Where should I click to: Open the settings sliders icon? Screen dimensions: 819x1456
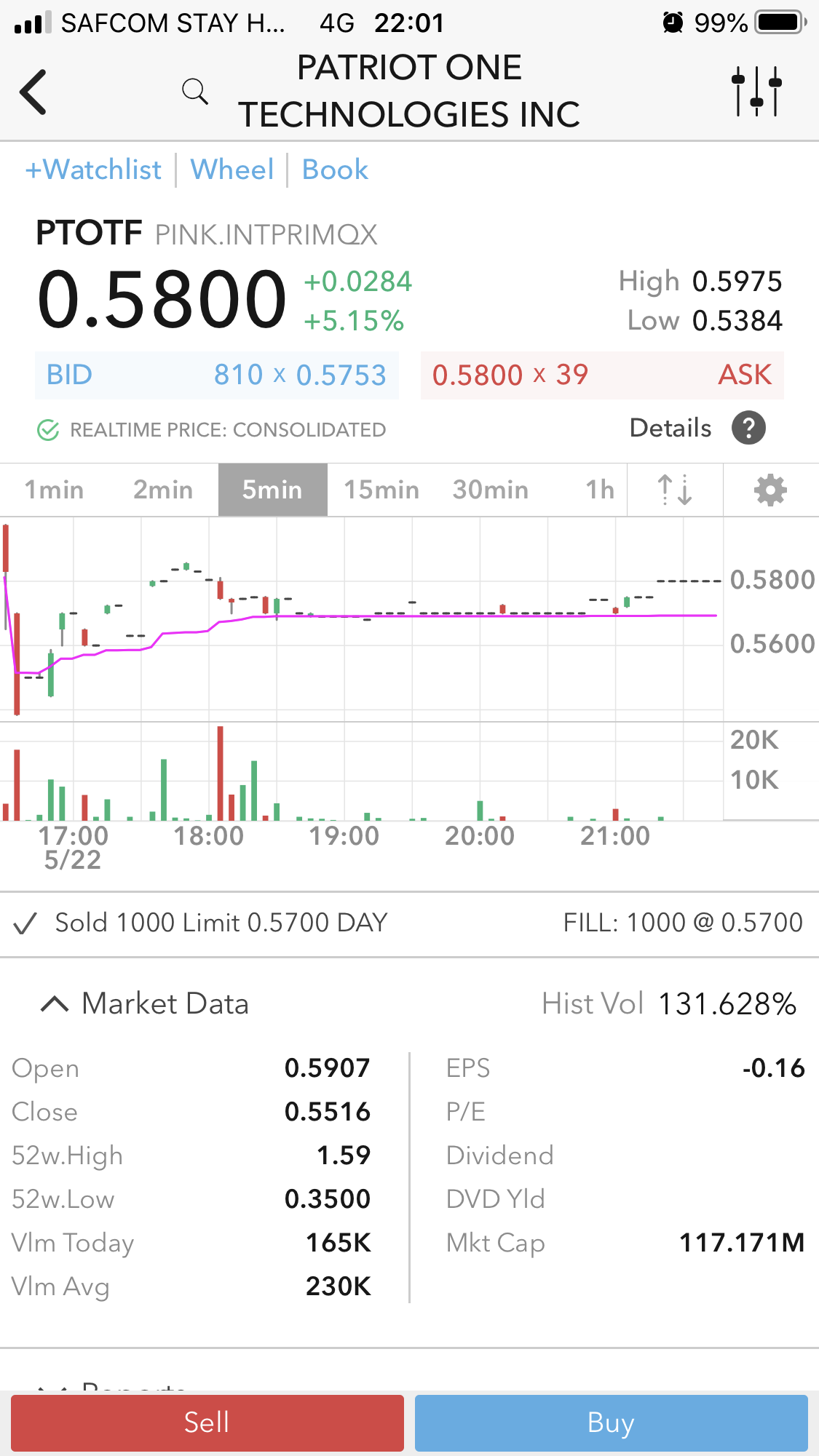coord(756,92)
